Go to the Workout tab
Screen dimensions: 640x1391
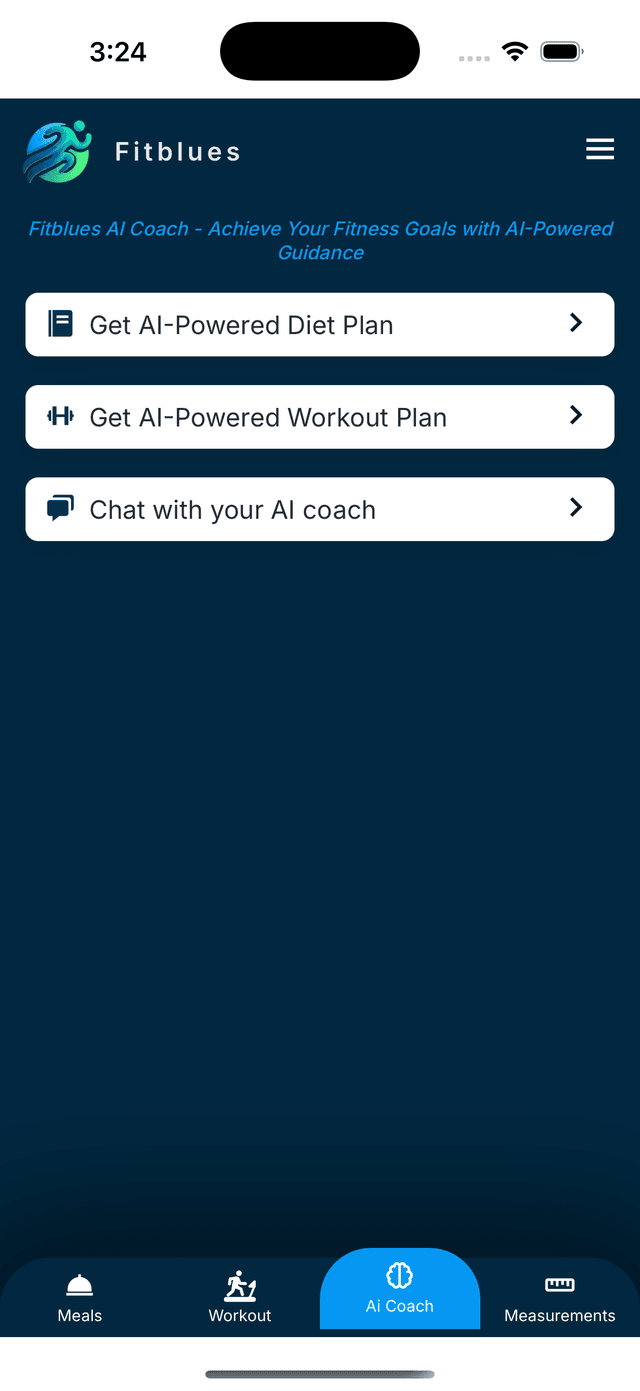[240, 1298]
